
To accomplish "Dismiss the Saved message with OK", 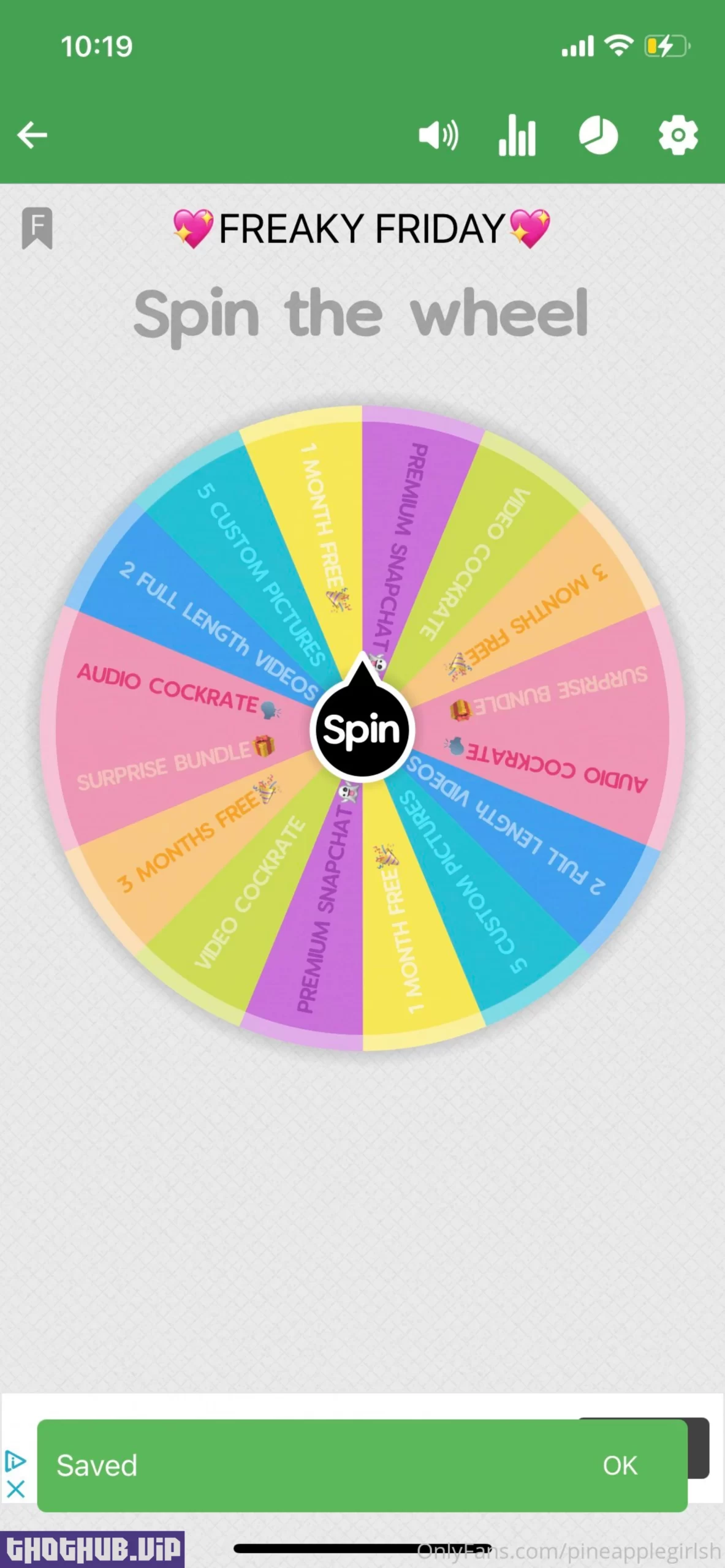I will click(620, 1465).
